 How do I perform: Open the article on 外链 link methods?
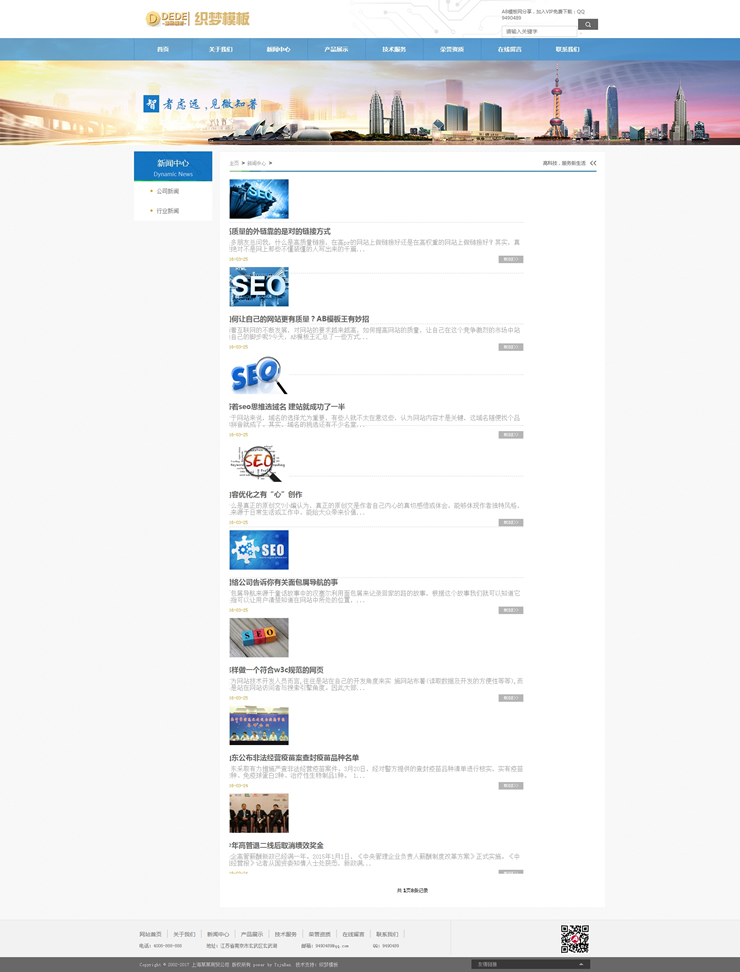(281, 231)
